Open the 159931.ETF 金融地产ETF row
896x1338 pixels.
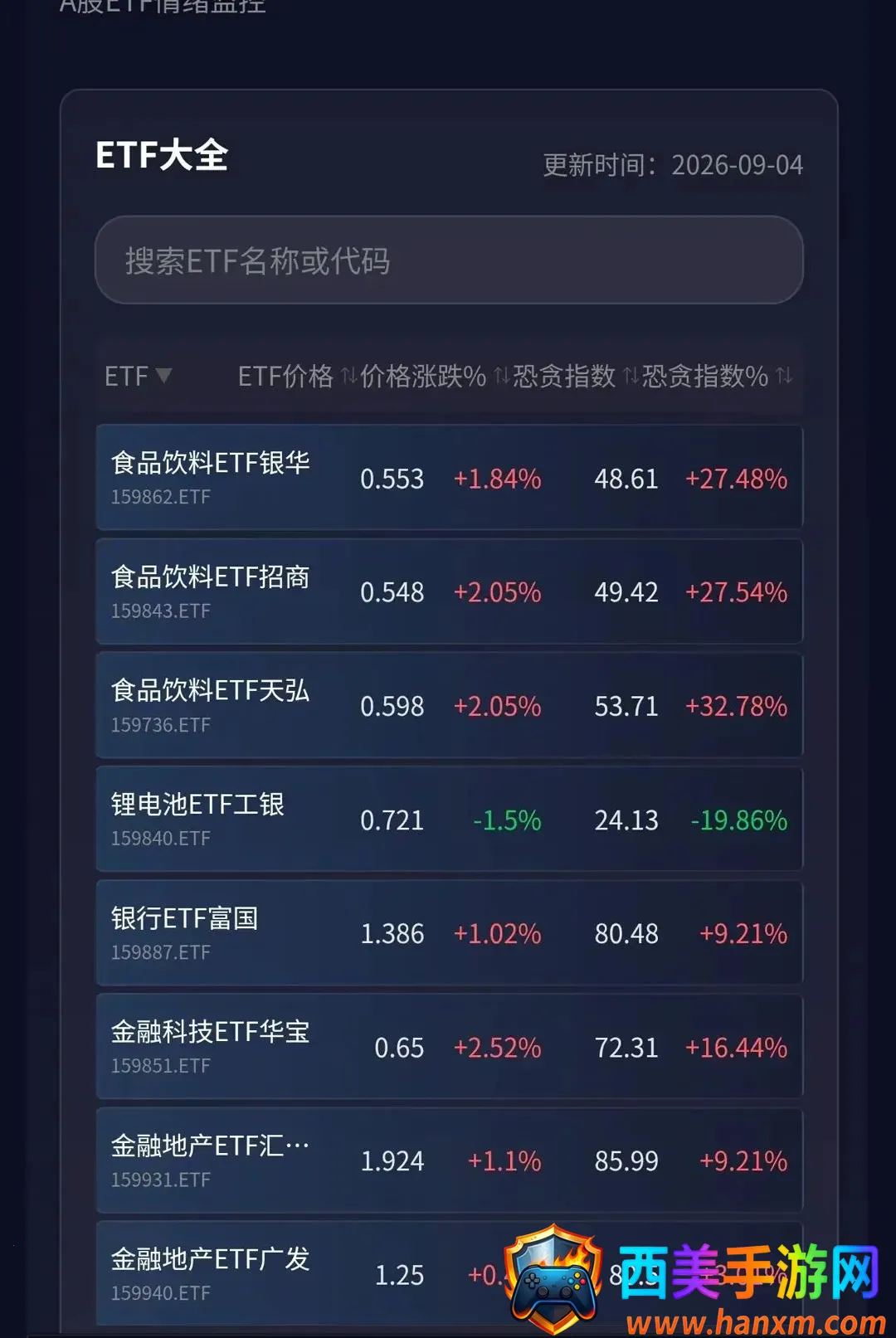(x=449, y=1160)
